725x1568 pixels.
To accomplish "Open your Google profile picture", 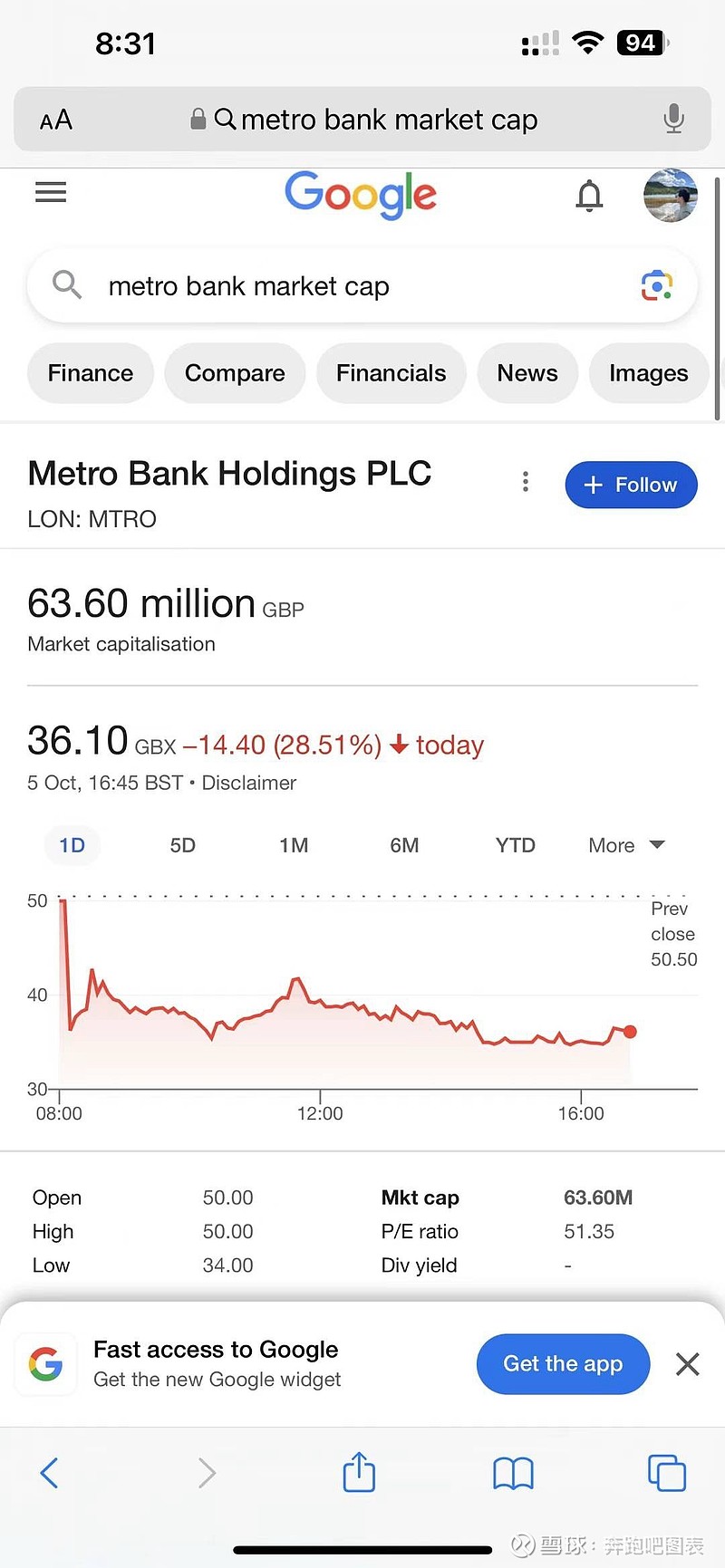I will click(670, 196).
